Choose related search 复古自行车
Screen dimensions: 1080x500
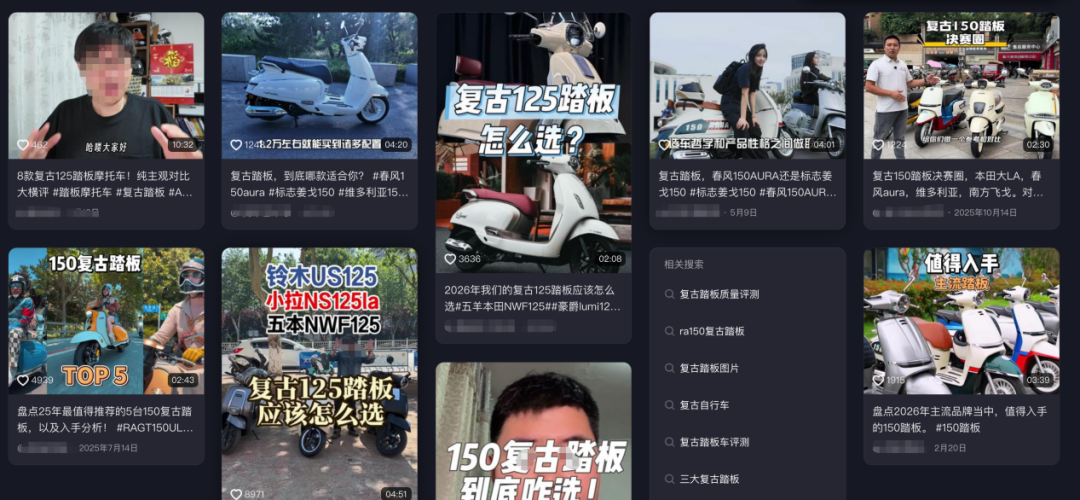(x=697, y=405)
